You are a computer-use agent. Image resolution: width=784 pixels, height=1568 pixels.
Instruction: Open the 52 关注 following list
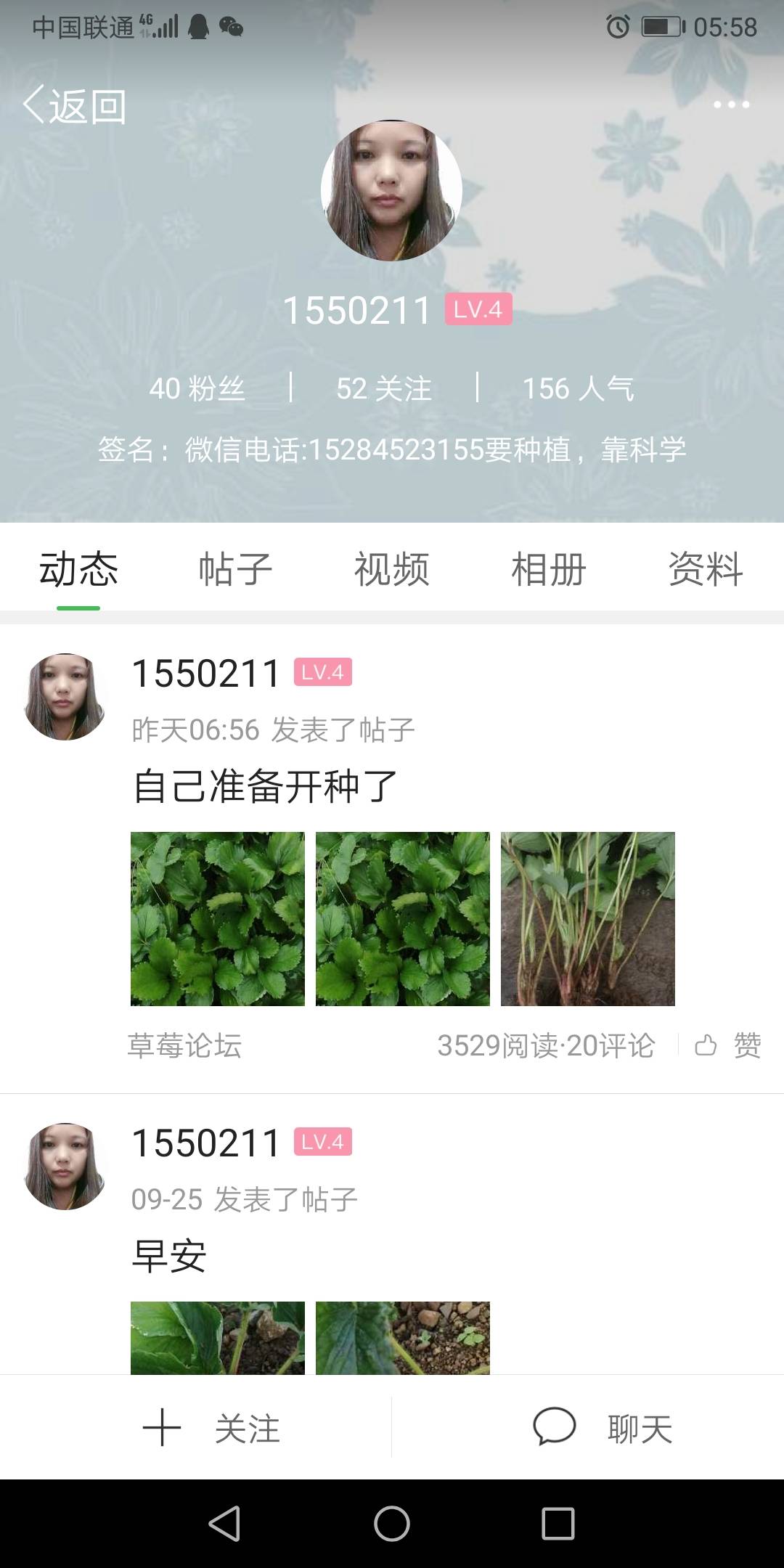384,388
